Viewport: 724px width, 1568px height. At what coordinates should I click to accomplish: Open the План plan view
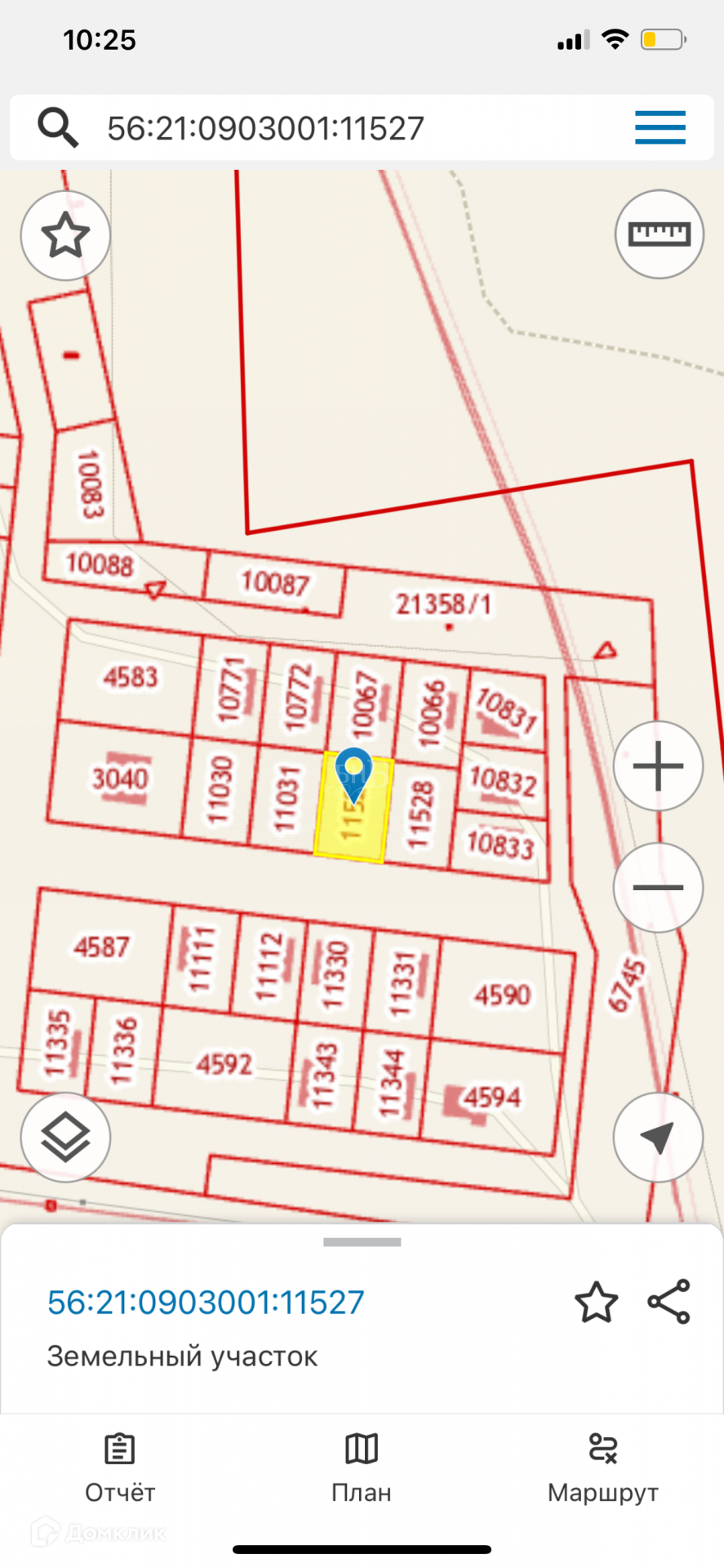click(x=362, y=1468)
